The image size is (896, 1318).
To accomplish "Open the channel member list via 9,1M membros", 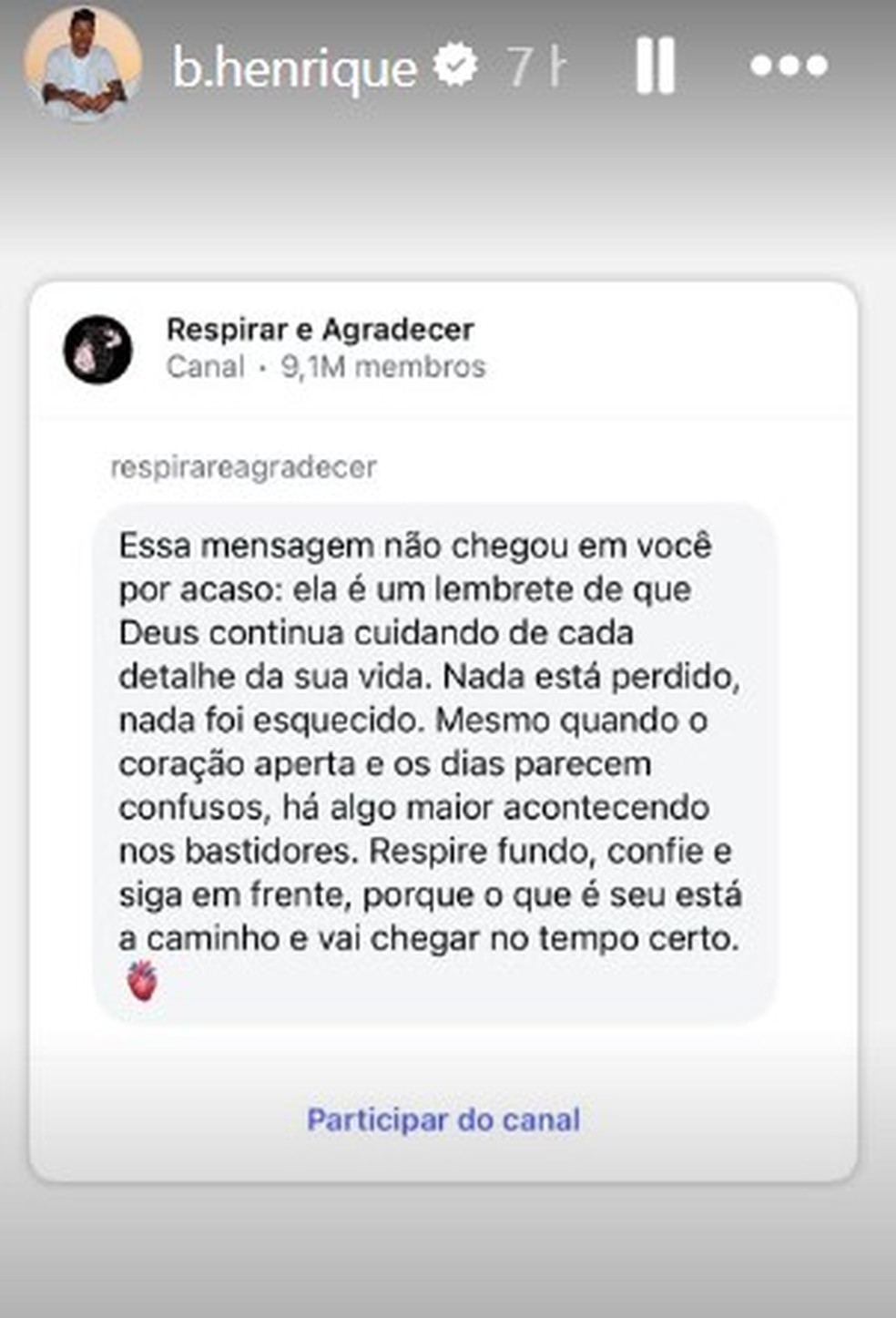I will (382, 368).
